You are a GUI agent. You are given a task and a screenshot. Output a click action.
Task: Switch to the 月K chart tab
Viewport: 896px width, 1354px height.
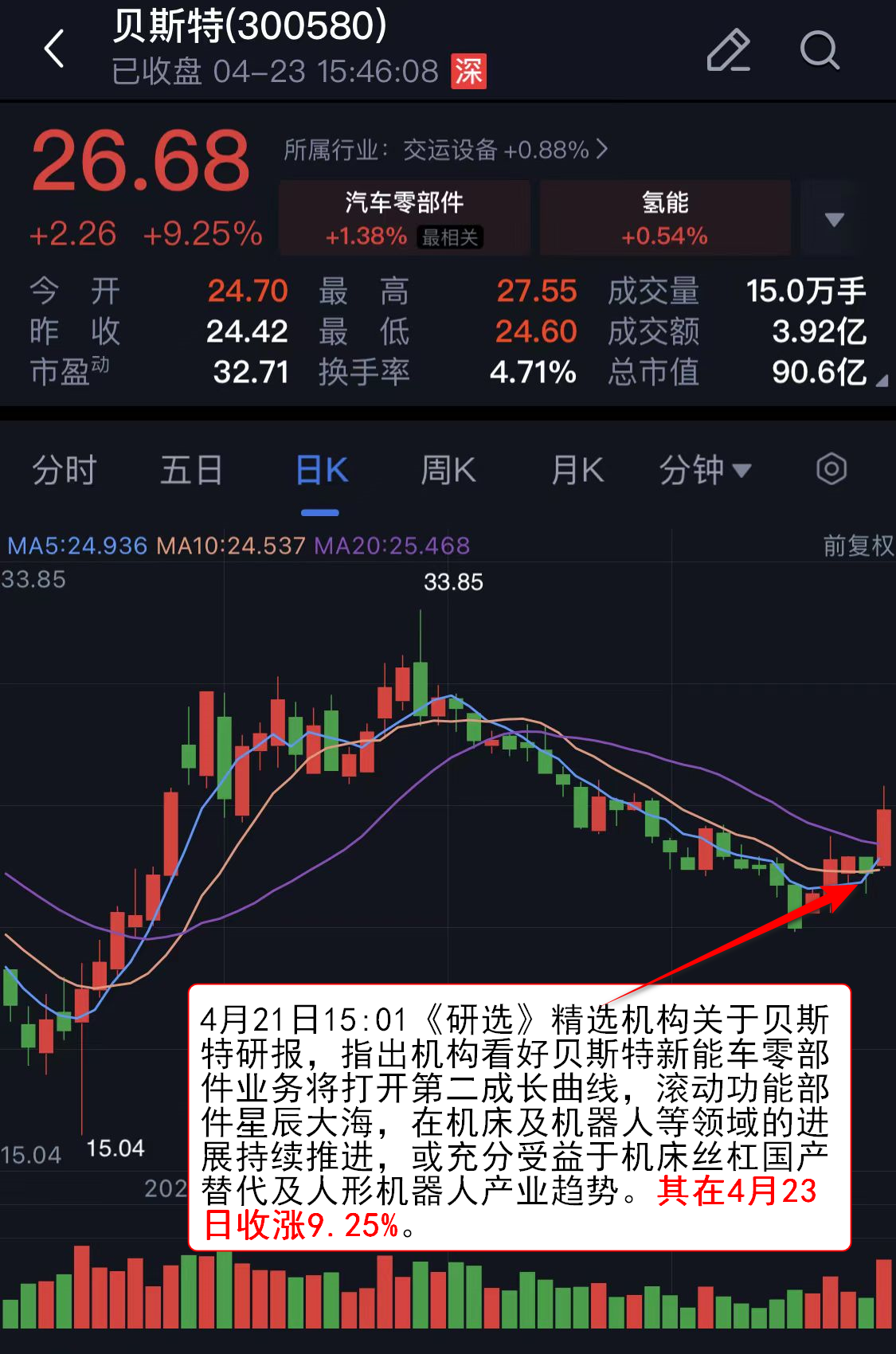click(x=577, y=470)
